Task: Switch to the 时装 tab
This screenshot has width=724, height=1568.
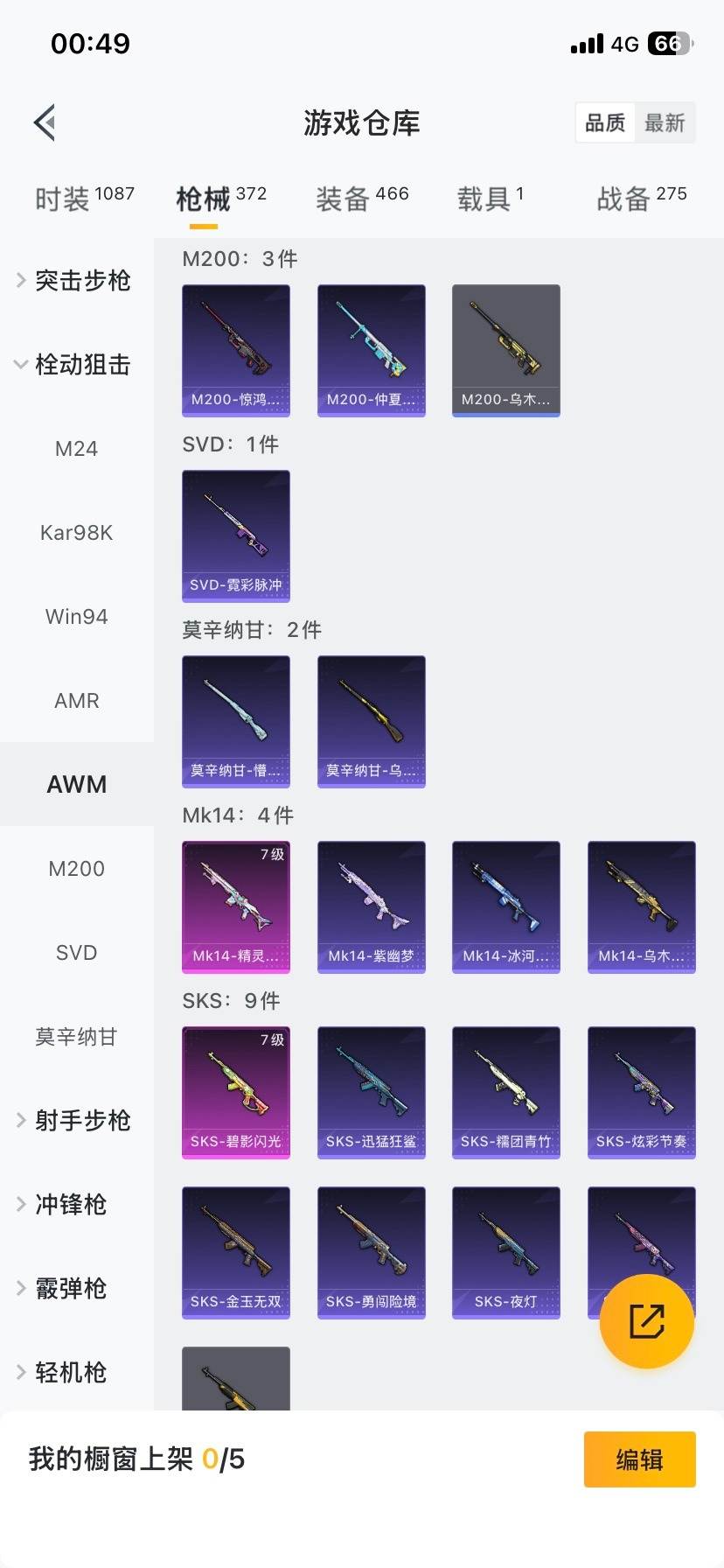Action: (84, 199)
